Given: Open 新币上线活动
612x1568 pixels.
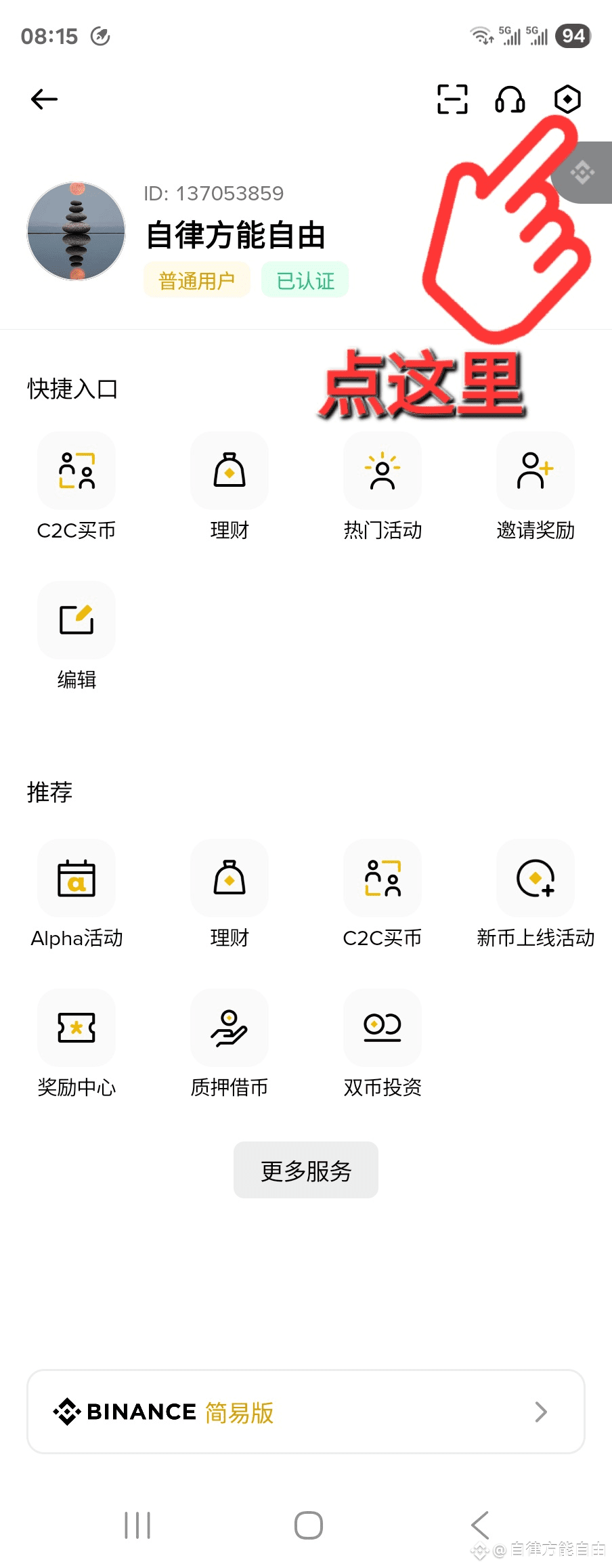Looking at the screenshot, I should (x=535, y=879).
